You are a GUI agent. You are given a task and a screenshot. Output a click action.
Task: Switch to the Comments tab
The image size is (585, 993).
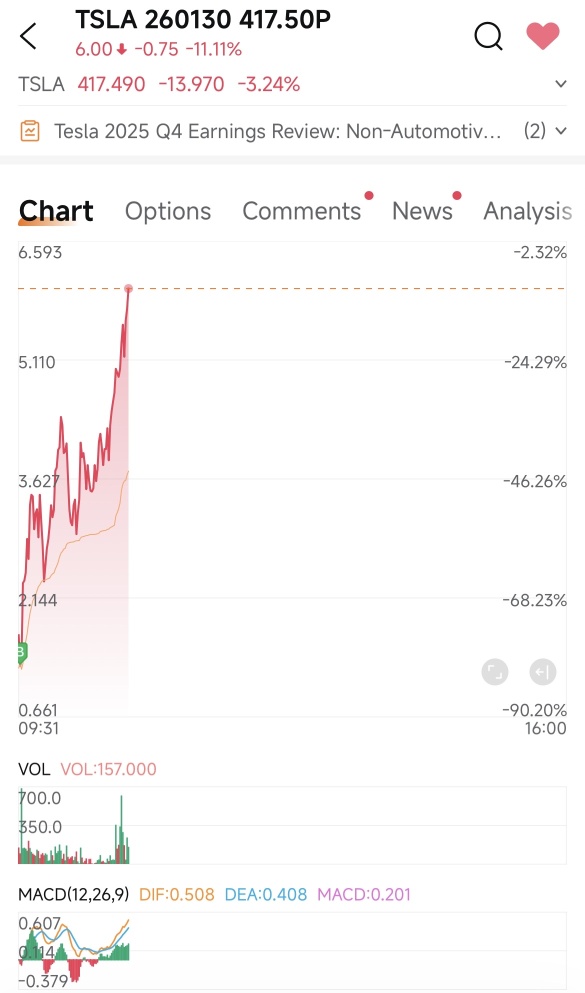point(301,211)
